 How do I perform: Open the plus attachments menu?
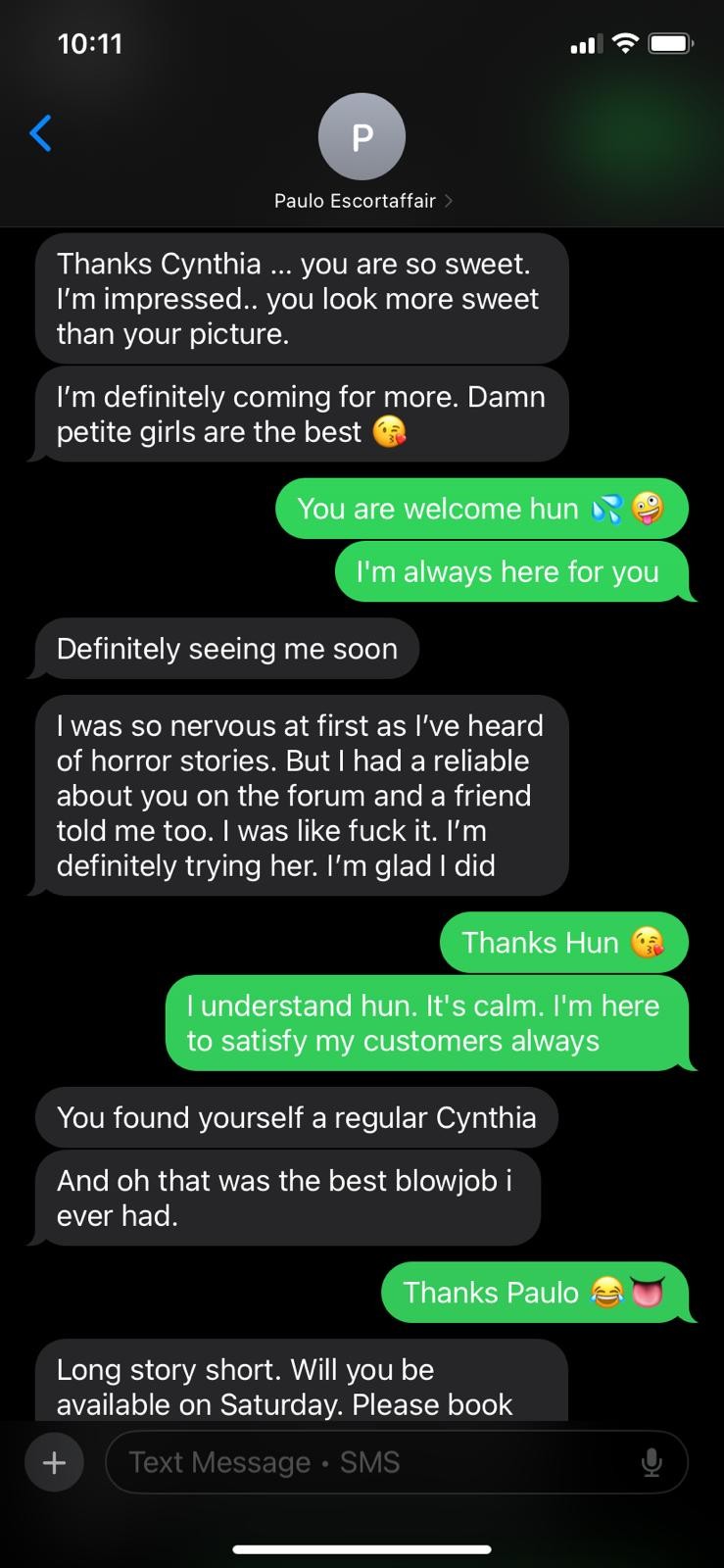[x=54, y=1462]
